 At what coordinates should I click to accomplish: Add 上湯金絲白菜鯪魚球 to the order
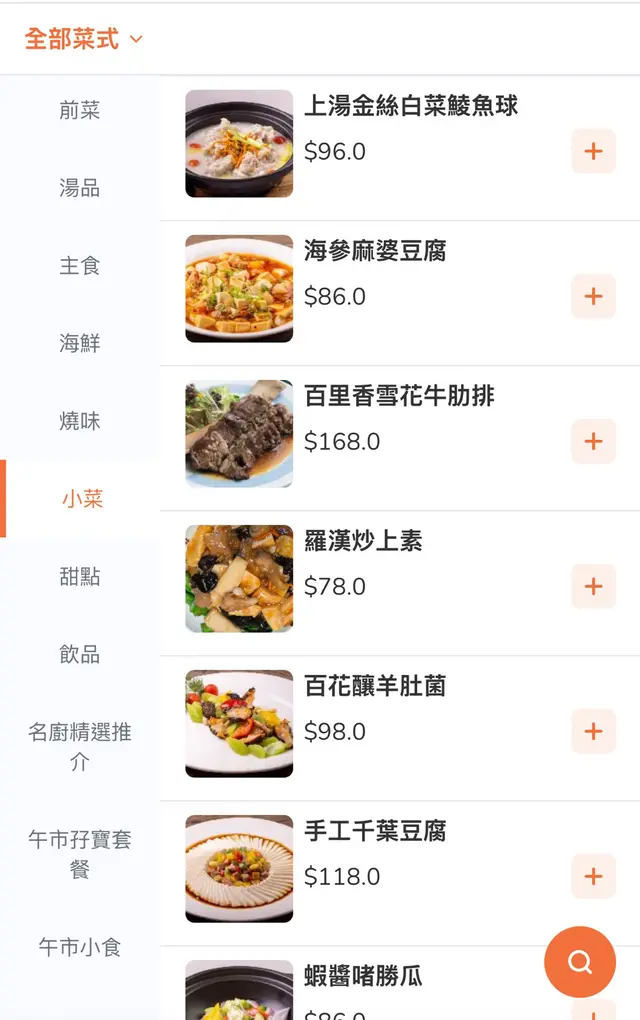point(593,152)
